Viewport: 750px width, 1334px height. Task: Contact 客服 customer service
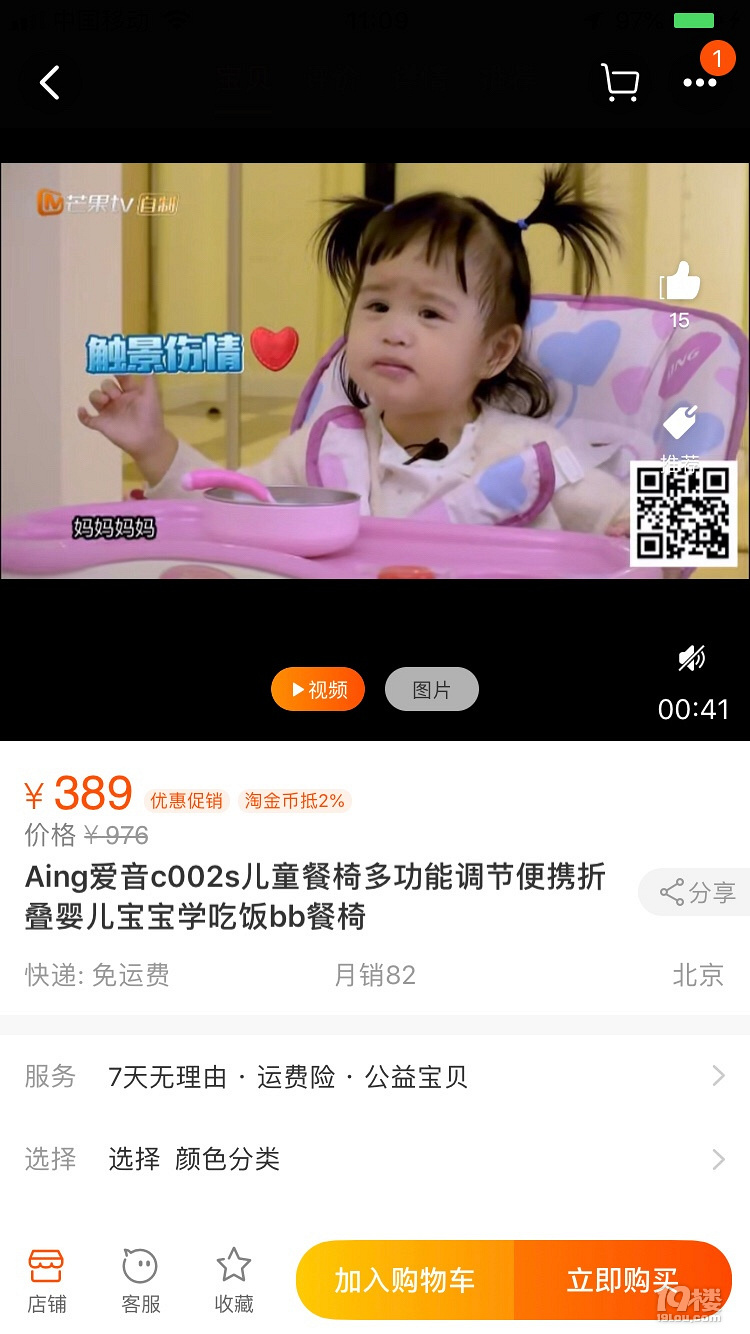140,1280
